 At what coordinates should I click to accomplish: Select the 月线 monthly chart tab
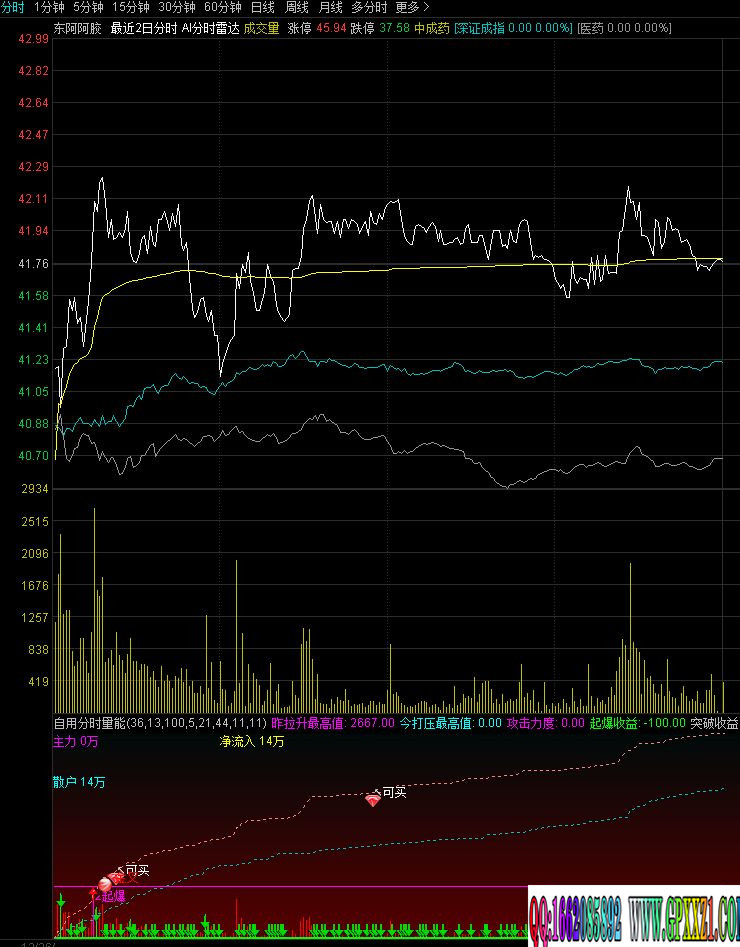[330, 7]
